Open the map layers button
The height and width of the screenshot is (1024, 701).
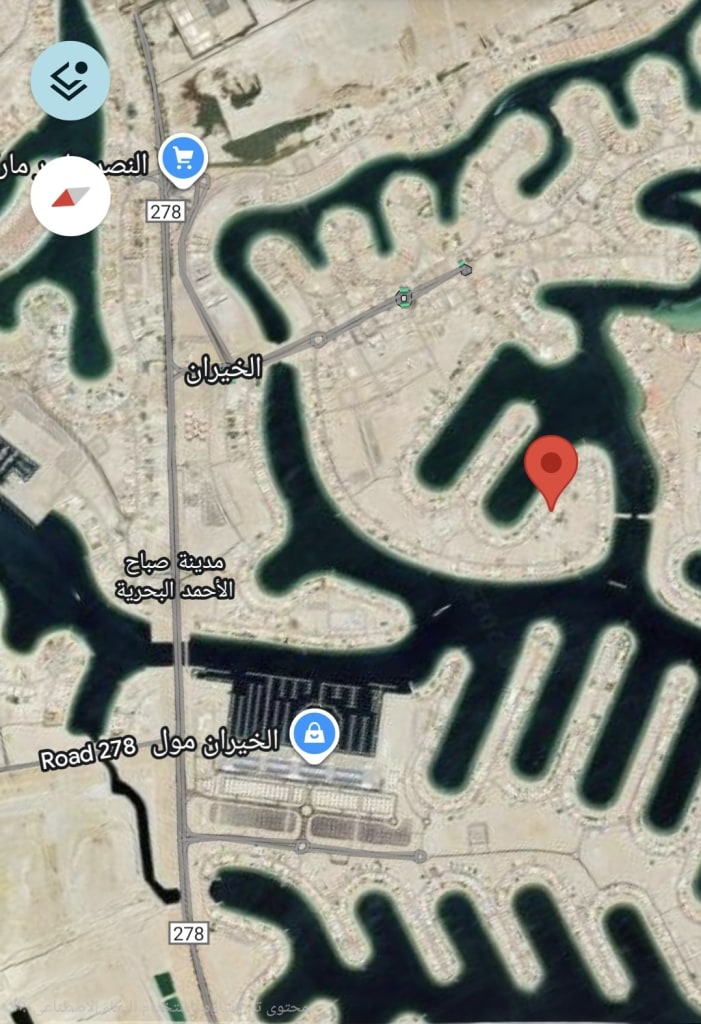click(x=69, y=82)
